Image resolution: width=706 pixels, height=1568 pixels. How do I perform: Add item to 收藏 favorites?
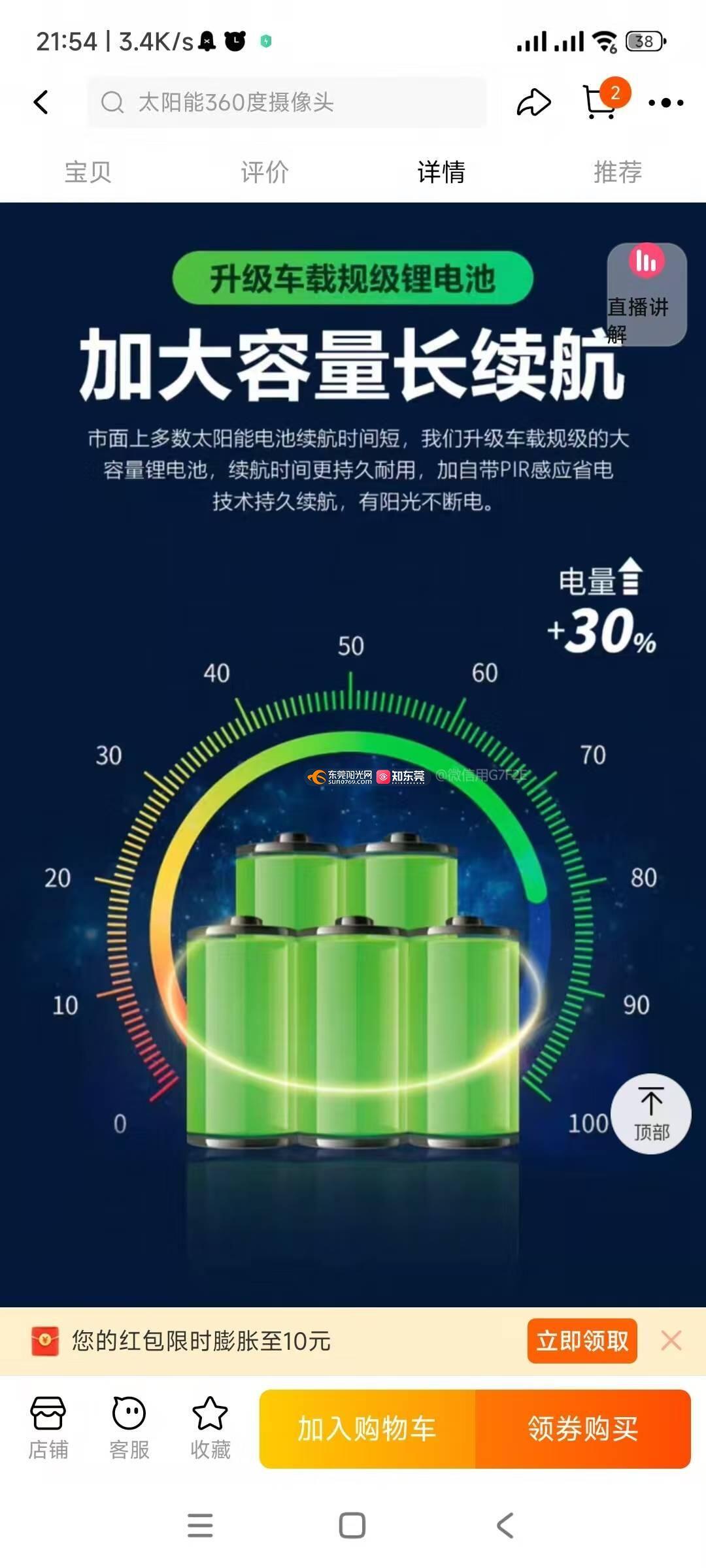click(210, 1428)
